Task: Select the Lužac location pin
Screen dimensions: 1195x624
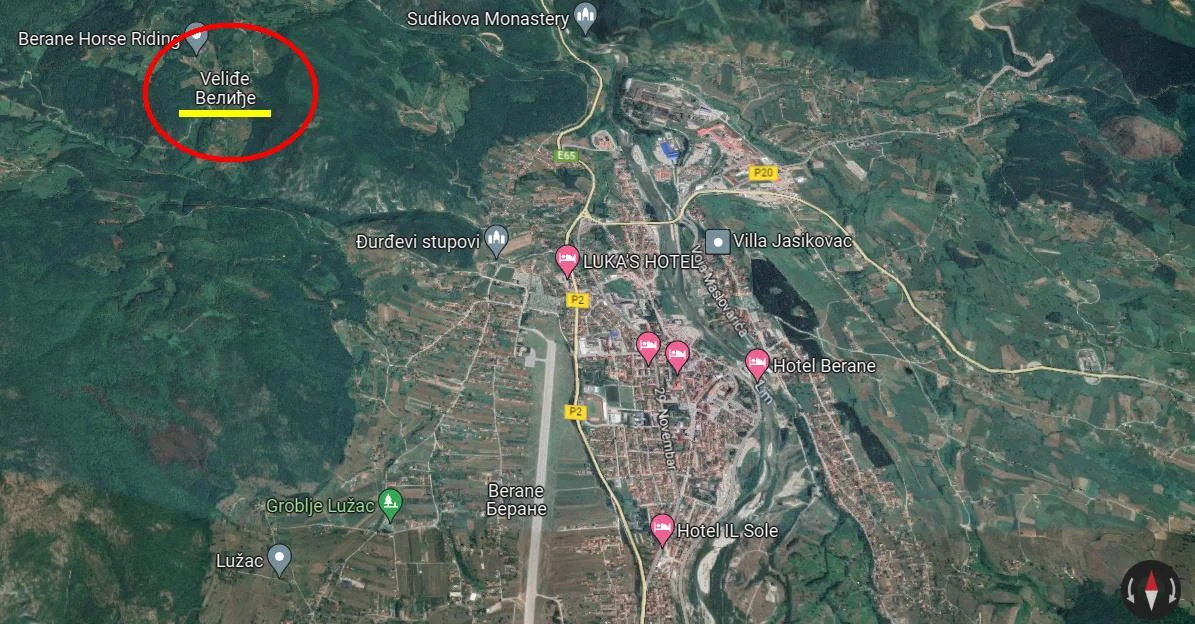Action: click(x=281, y=558)
